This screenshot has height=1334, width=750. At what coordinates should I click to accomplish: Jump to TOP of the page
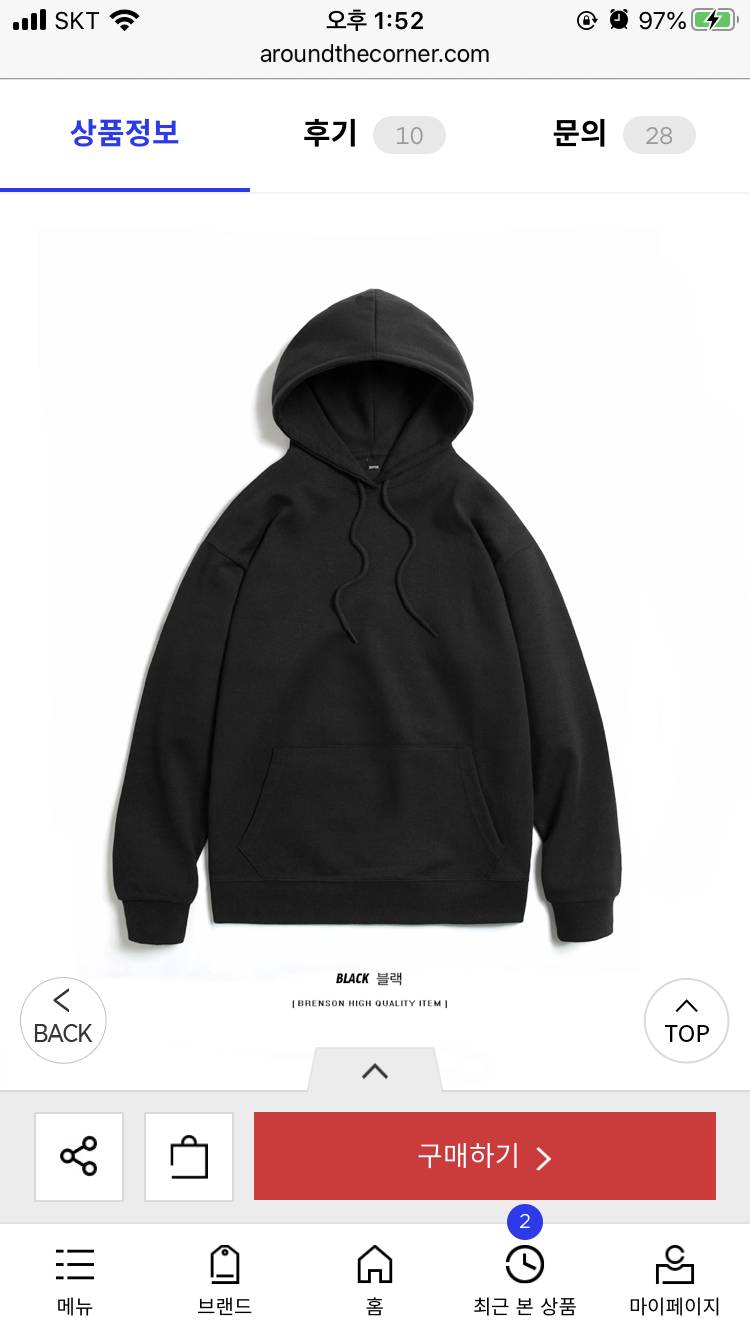686,1020
